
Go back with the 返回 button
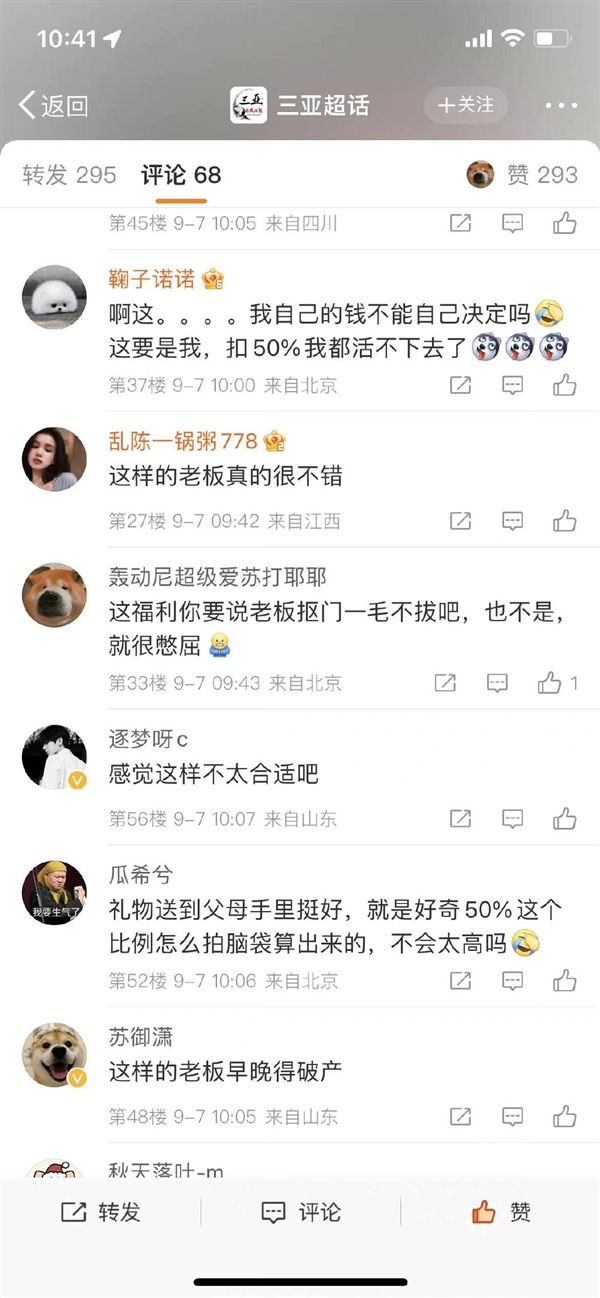54,105
